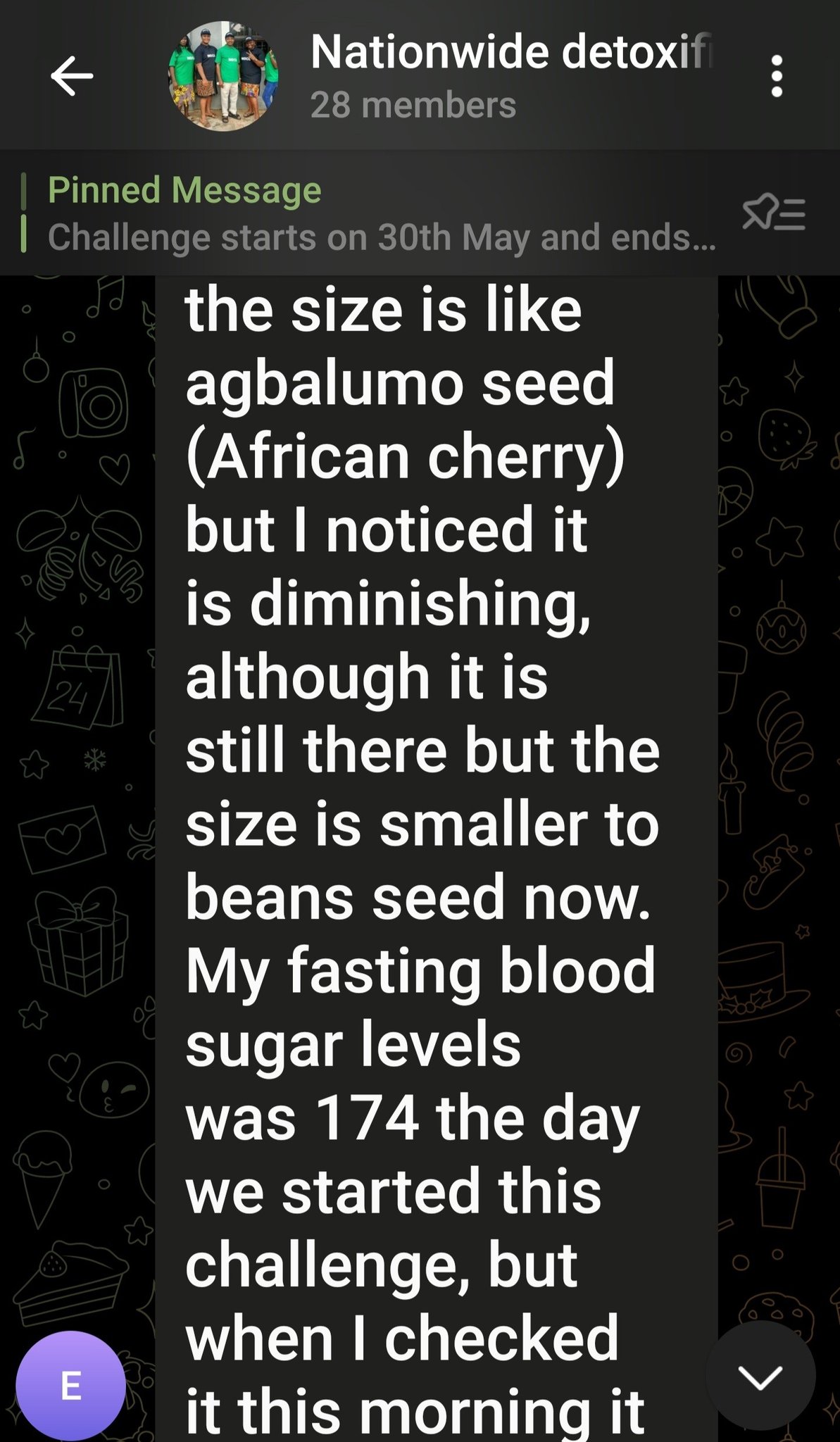Show the list of pinned messages

pos(773,213)
